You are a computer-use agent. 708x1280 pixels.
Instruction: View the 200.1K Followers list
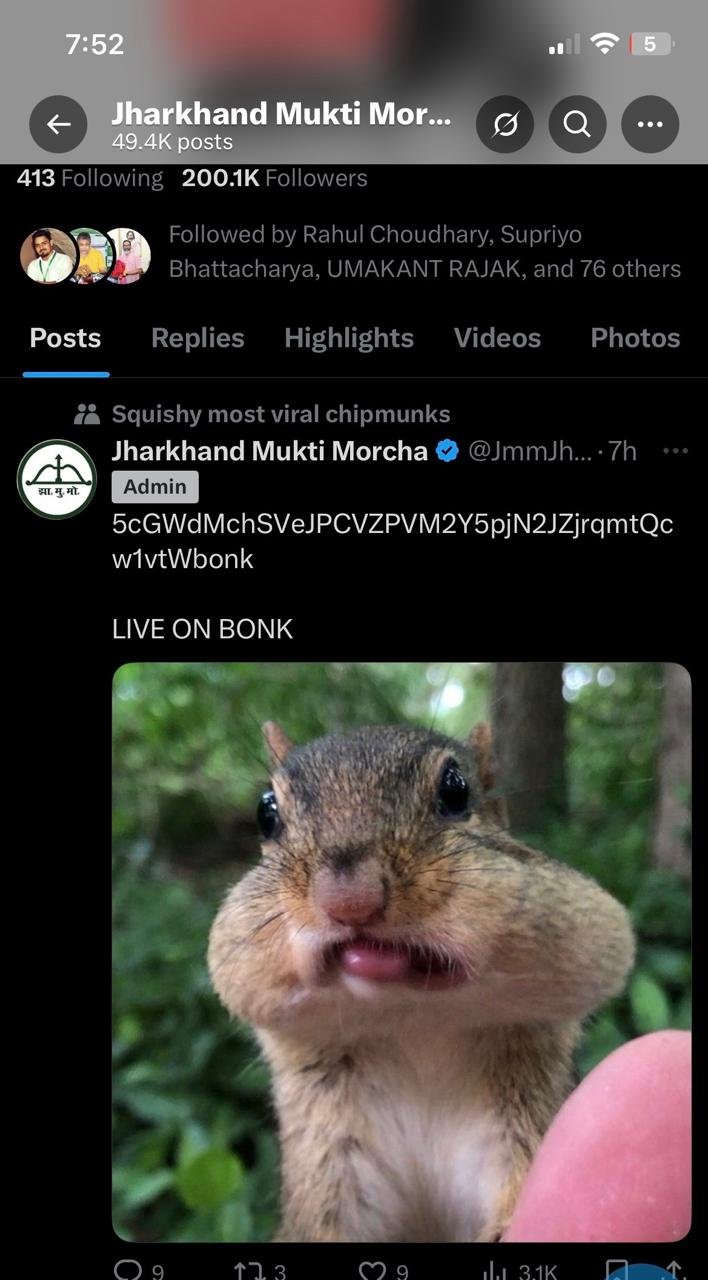coord(274,178)
